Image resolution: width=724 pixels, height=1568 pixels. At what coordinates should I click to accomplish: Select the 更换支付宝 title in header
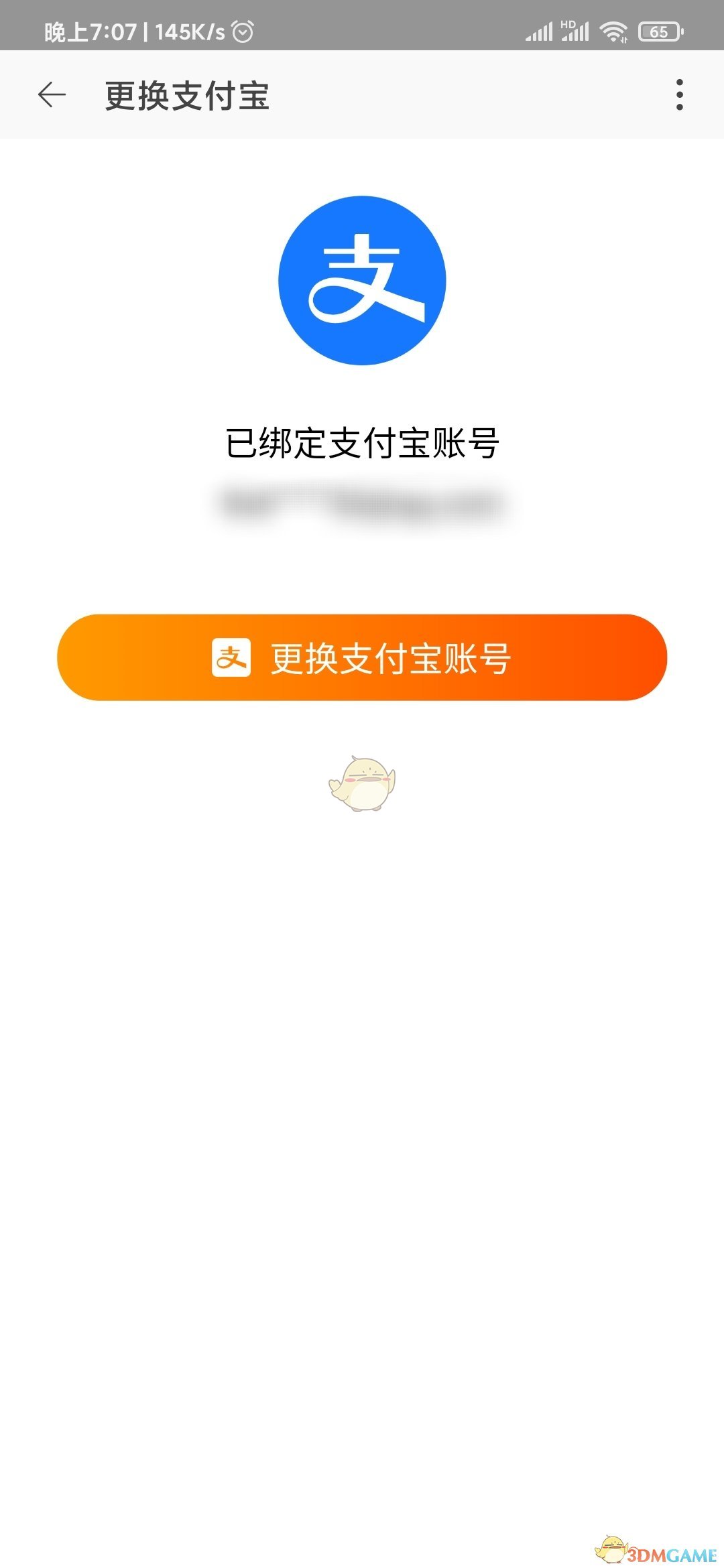tap(186, 95)
